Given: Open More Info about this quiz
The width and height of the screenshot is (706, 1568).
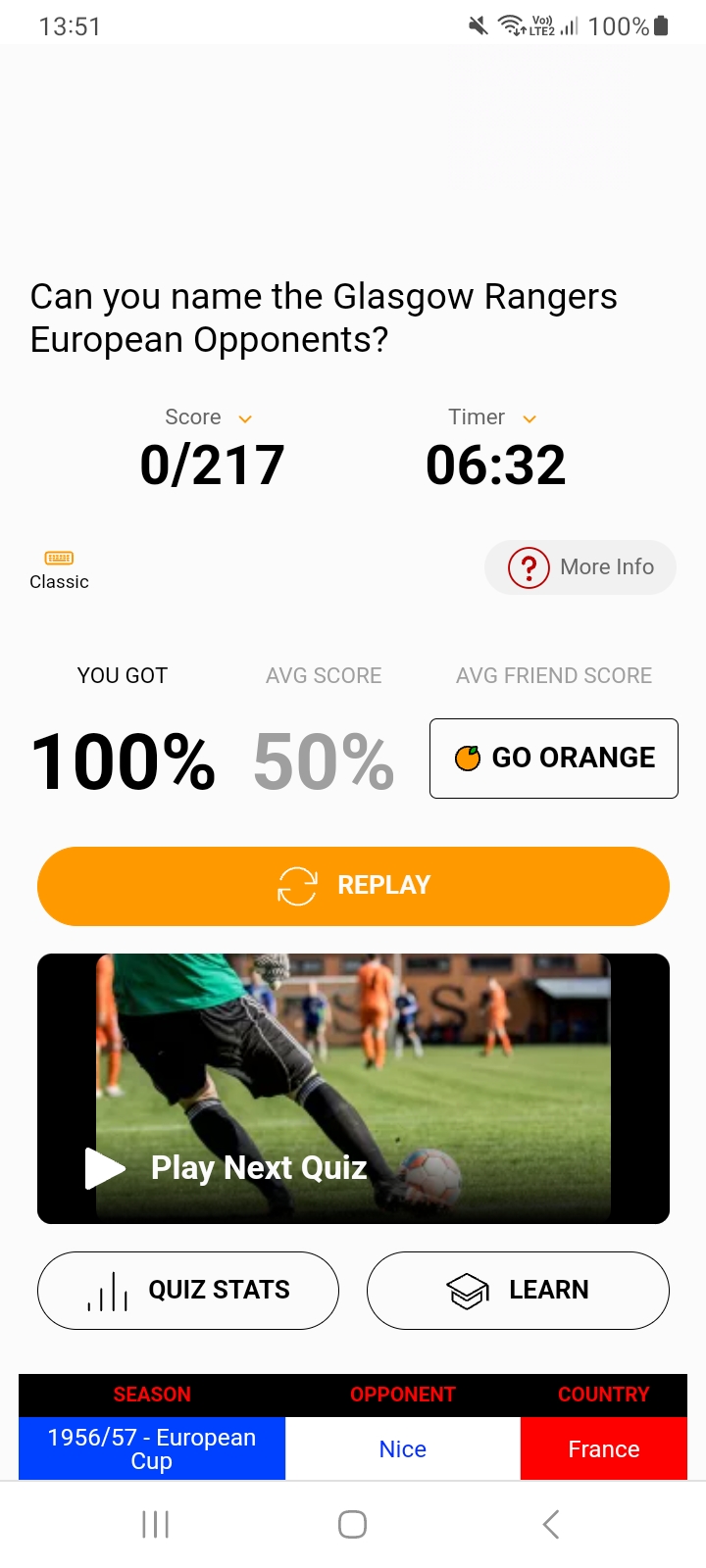Looking at the screenshot, I should tap(580, 567).
